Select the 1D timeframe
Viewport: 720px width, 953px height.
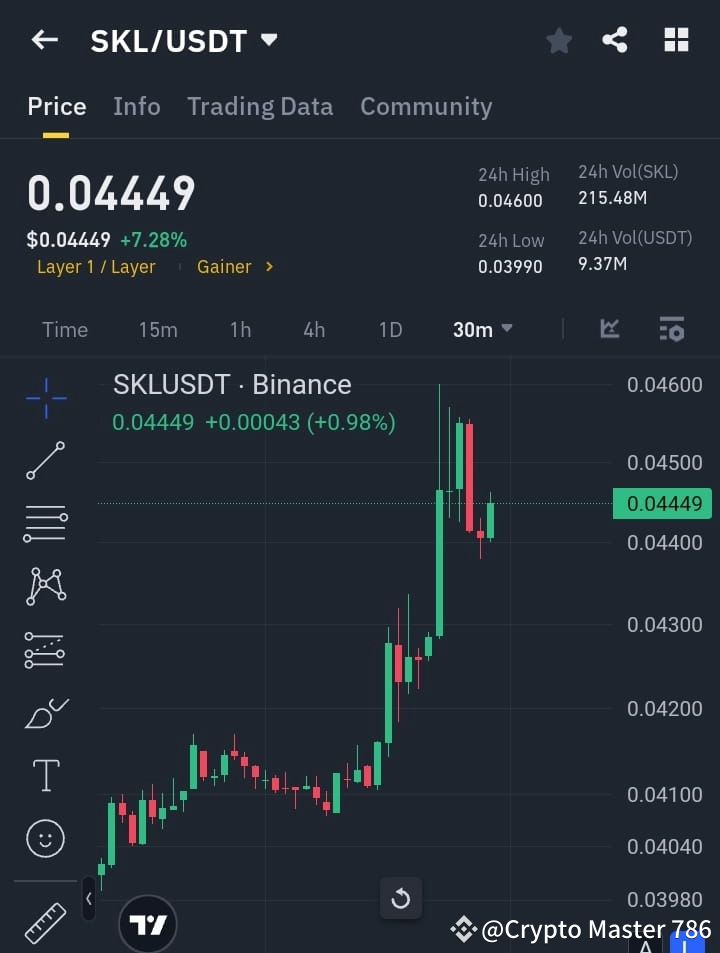tap(390, 329)
